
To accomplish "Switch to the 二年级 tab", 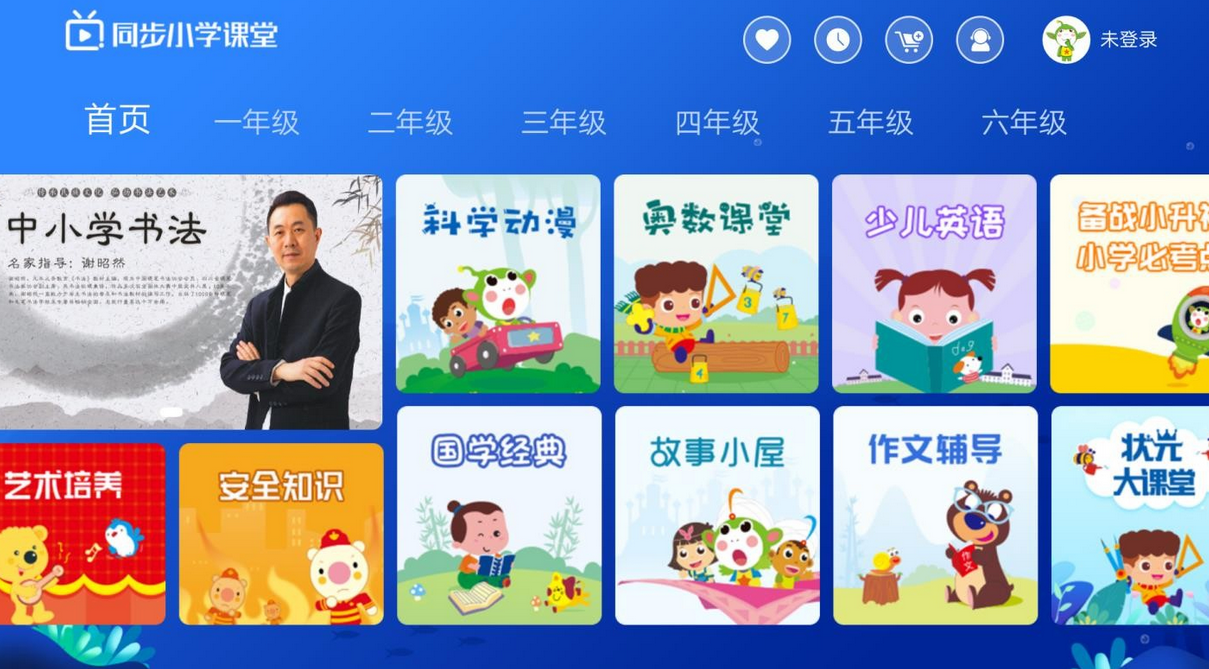I will (x=410, y=123).
